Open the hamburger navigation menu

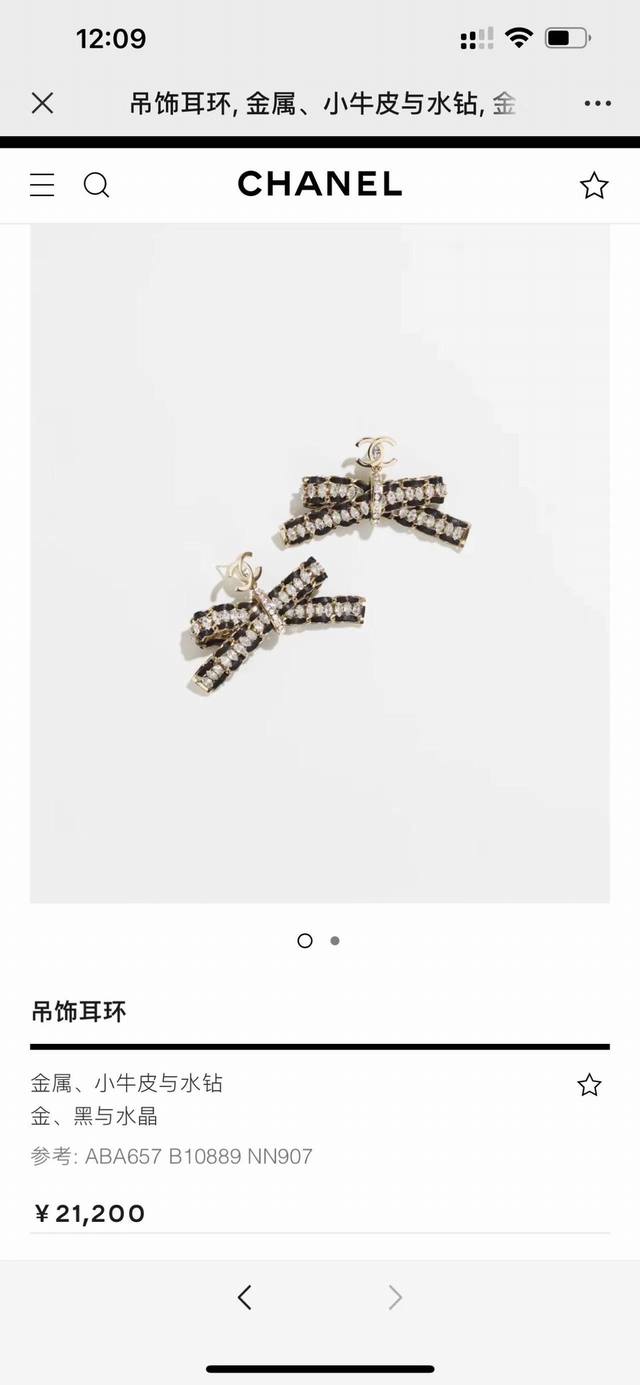click(x=42, y=185)
